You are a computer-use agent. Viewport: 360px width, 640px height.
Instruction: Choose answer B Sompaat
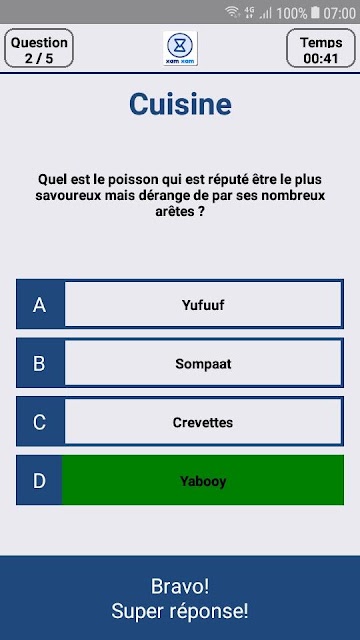pyautogui.click(x=180, y=363)
